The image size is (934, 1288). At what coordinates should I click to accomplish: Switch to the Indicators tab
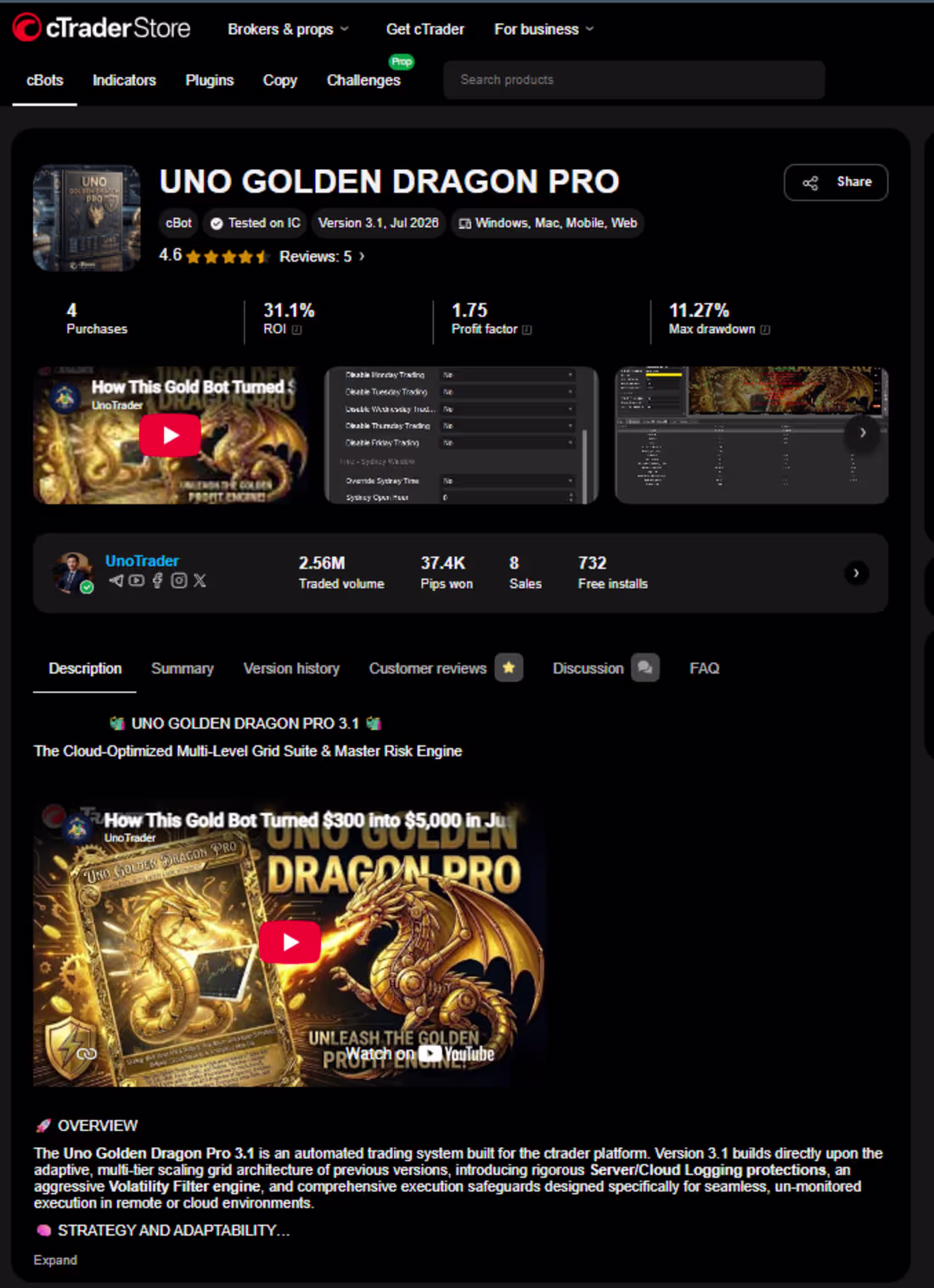[124, 80]
